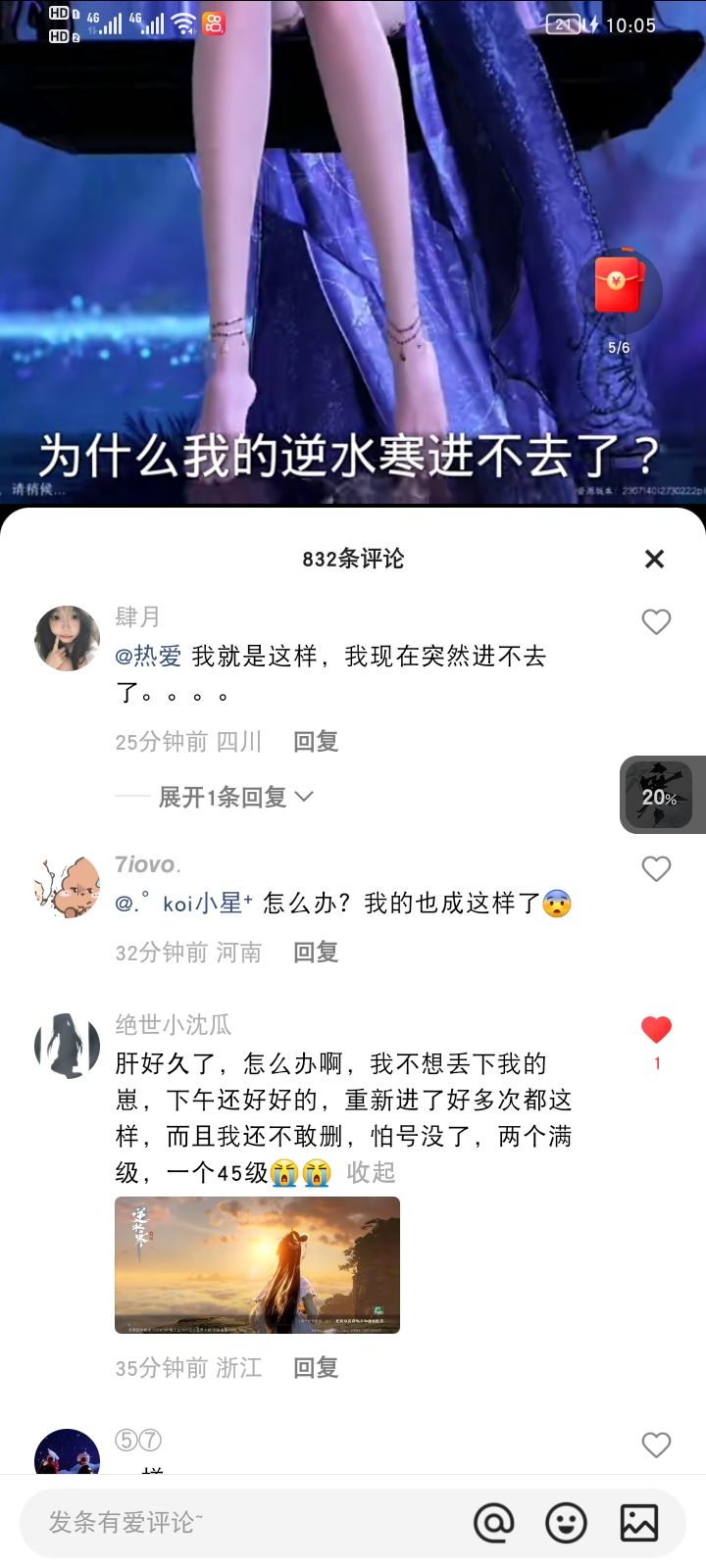Collapse 绝世小沈瓜's long comment
The height and width of the screenshot is (1568, 706).
point(371,1172)
